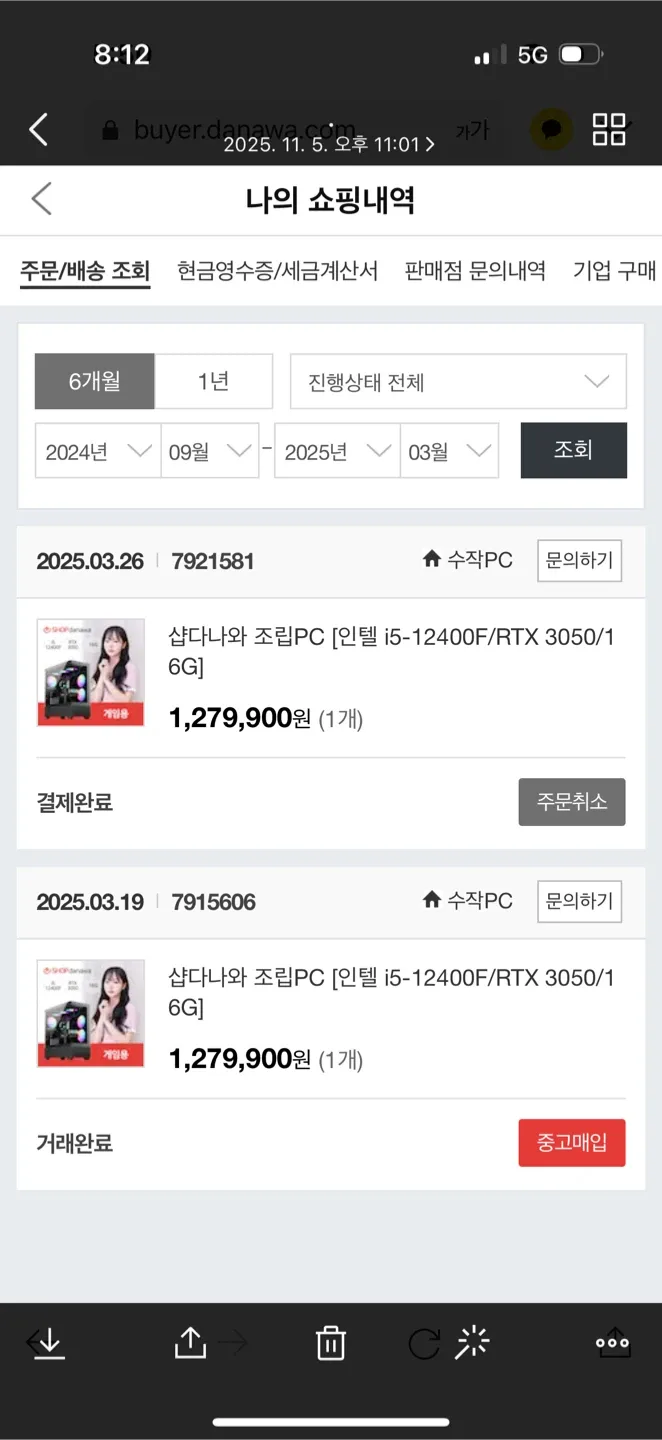Go back from the My Shopping History page
The width and height of the screenshot is (662, 1440).
point(41,199)
